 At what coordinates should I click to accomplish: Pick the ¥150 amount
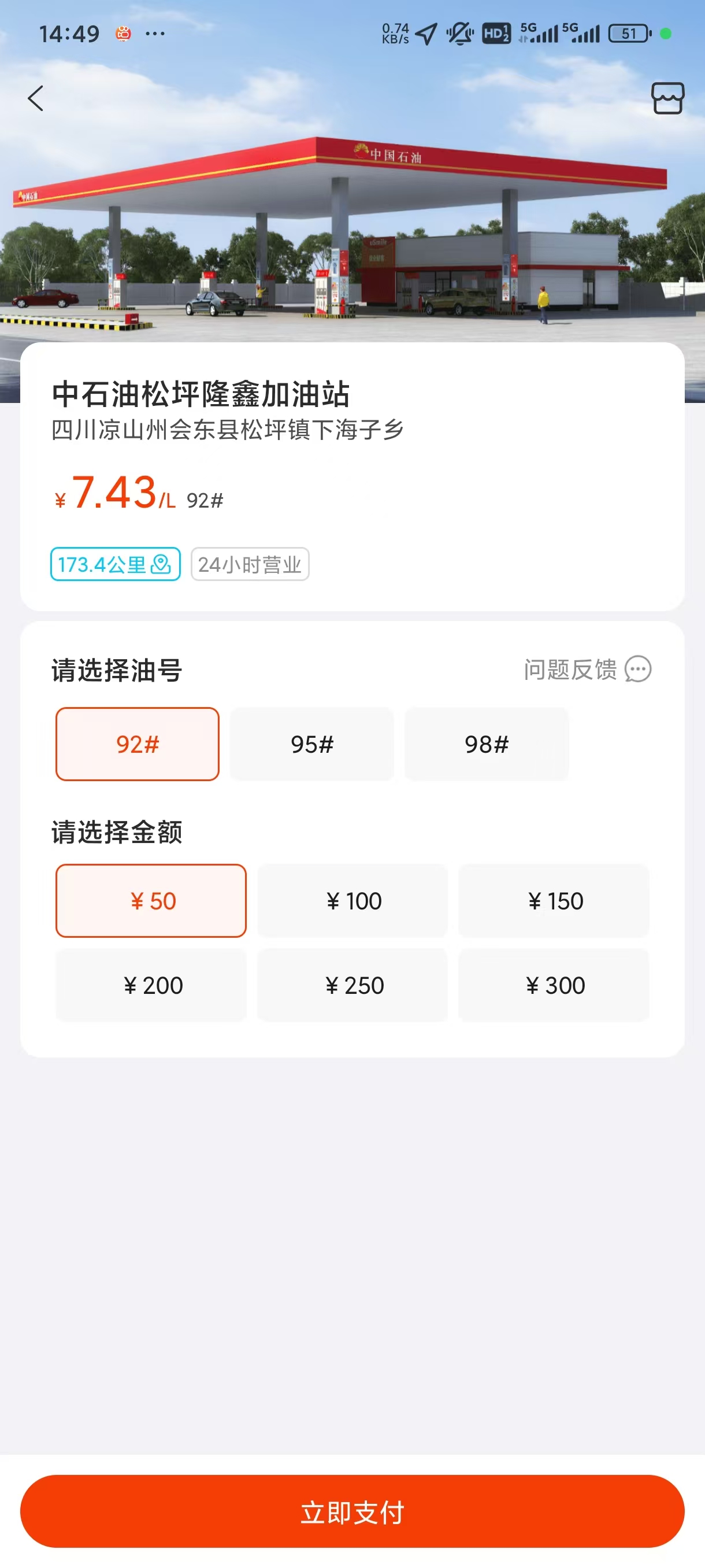tap(554, 901)
